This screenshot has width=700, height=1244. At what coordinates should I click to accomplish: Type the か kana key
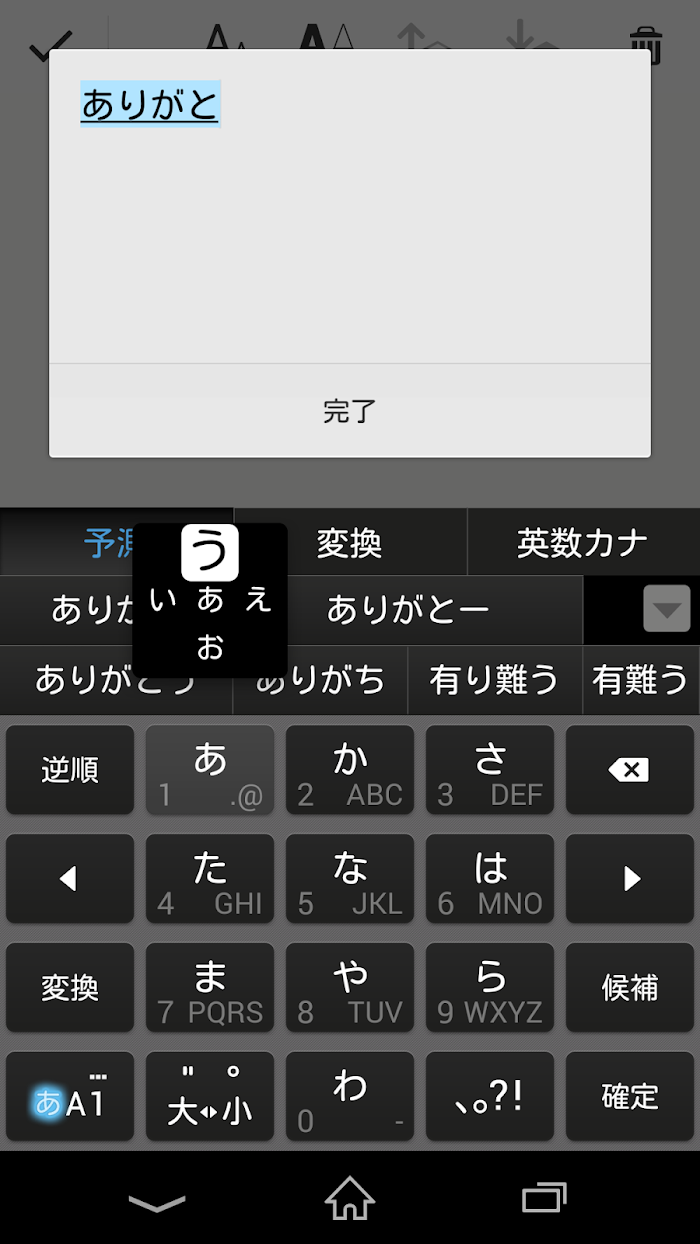350,770
